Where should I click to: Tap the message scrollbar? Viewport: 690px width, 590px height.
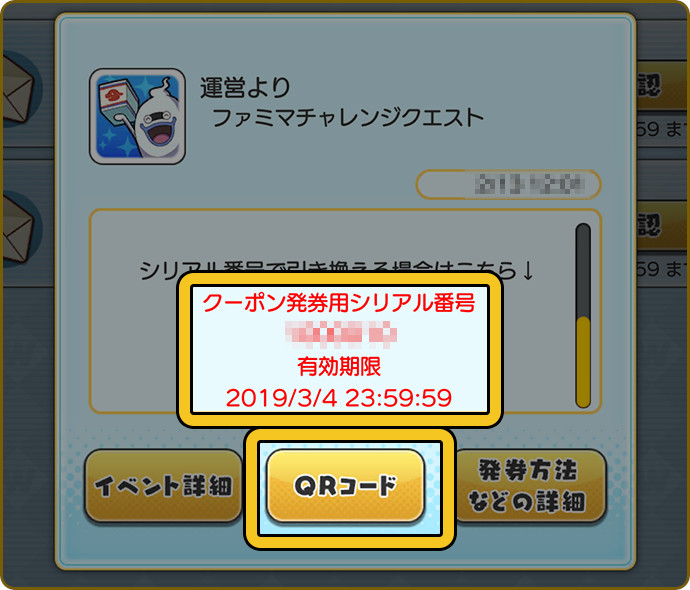pos(583,315)
